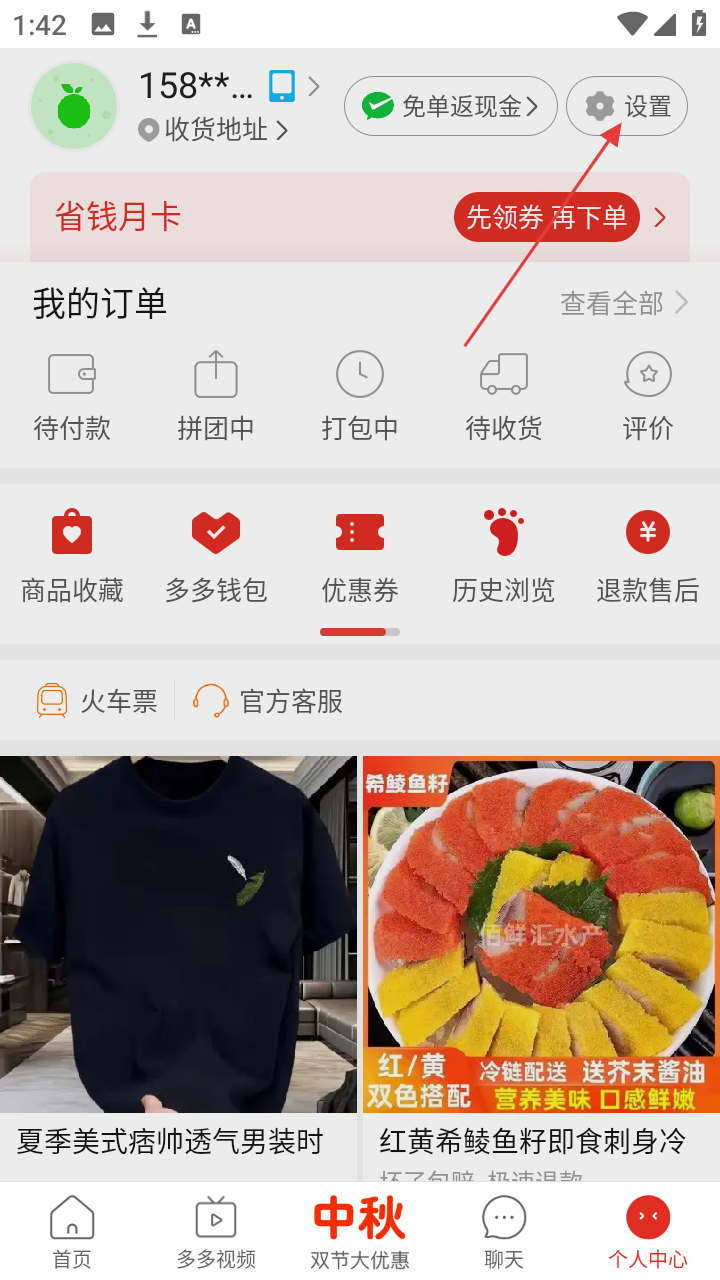720x1280 pixels.
Task: View my 优惠券 coupons
Action: 360,557
